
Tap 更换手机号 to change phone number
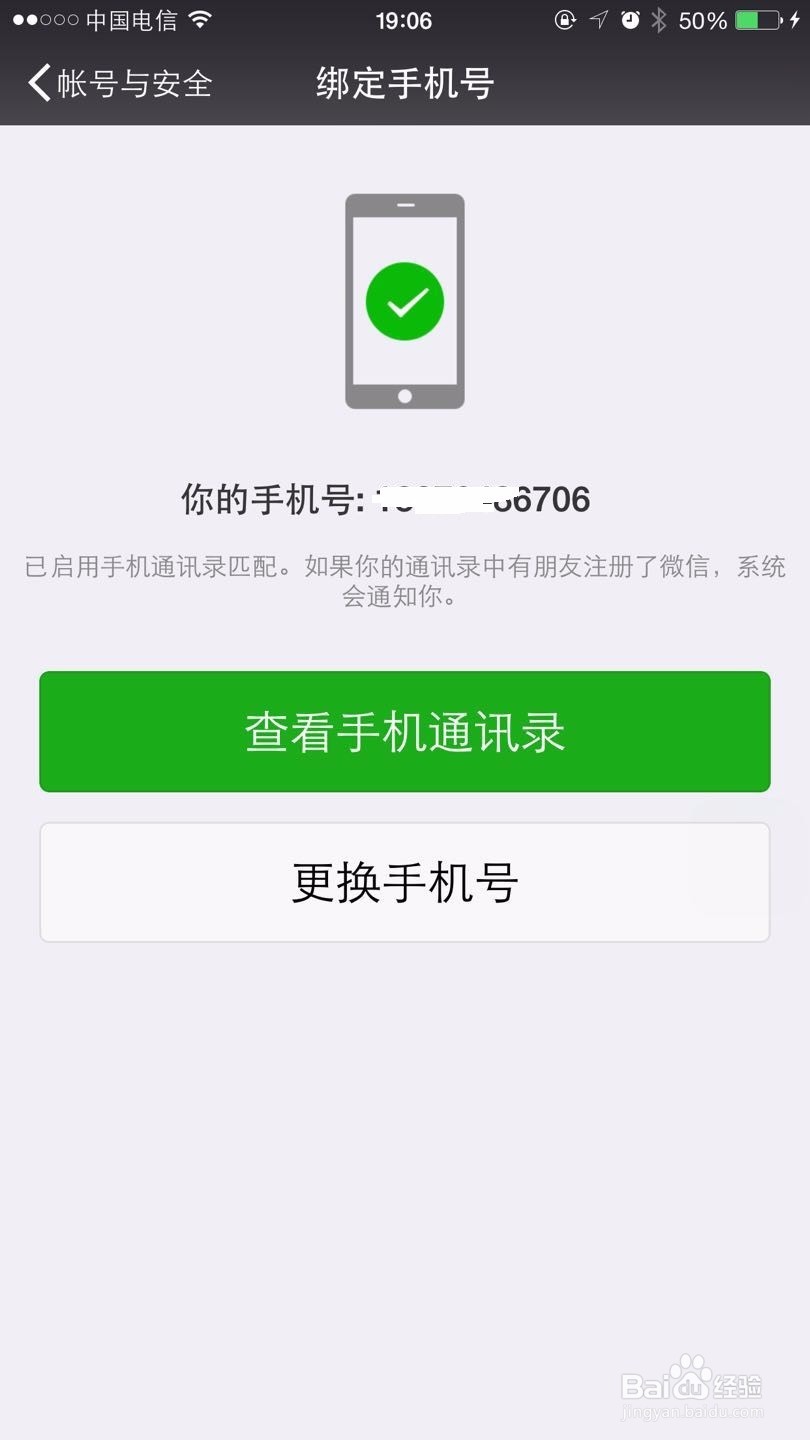click(405, 882)
